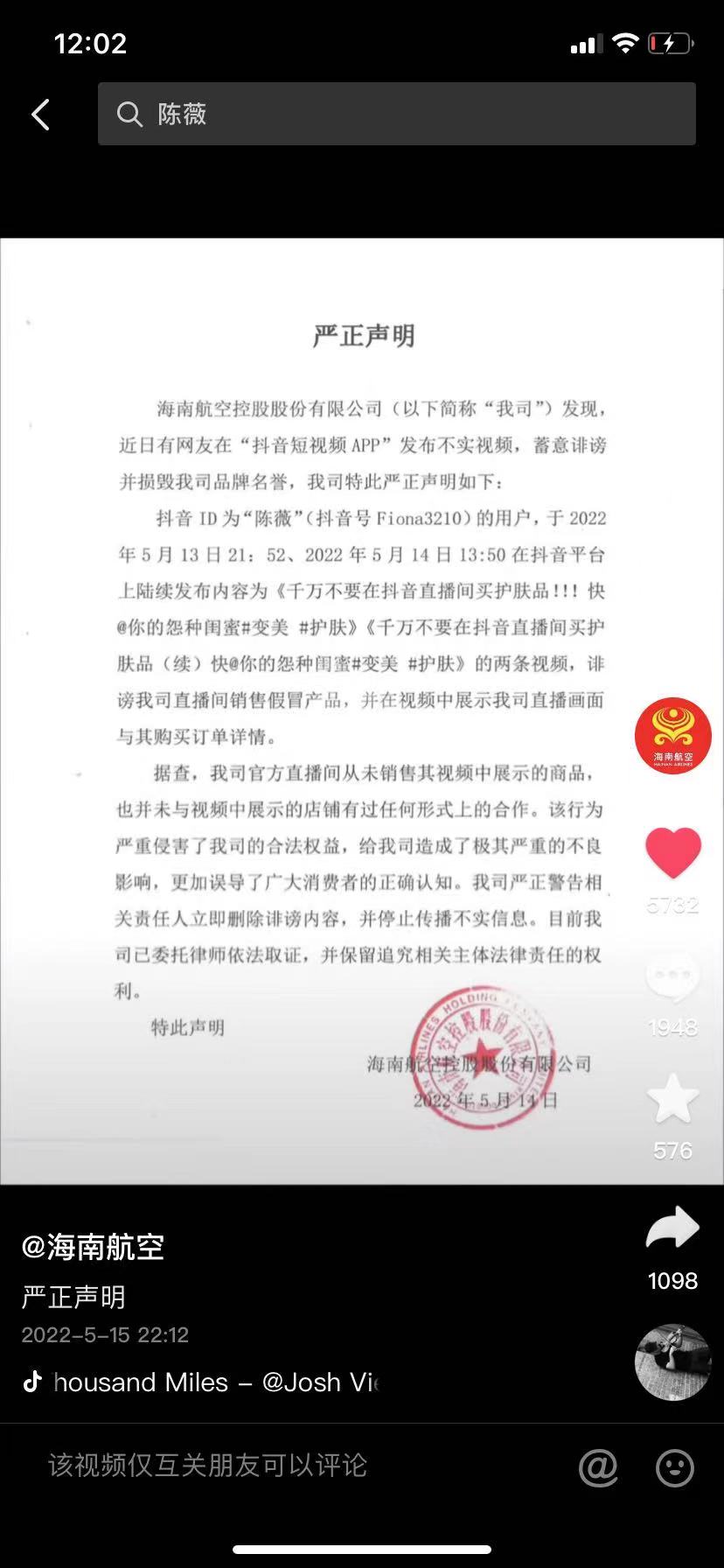The width and height of the screenshot is (724, 1568).
Task: Tap the search field showing 陈薇
Action: pyautogui.click(x=396, y=114)
